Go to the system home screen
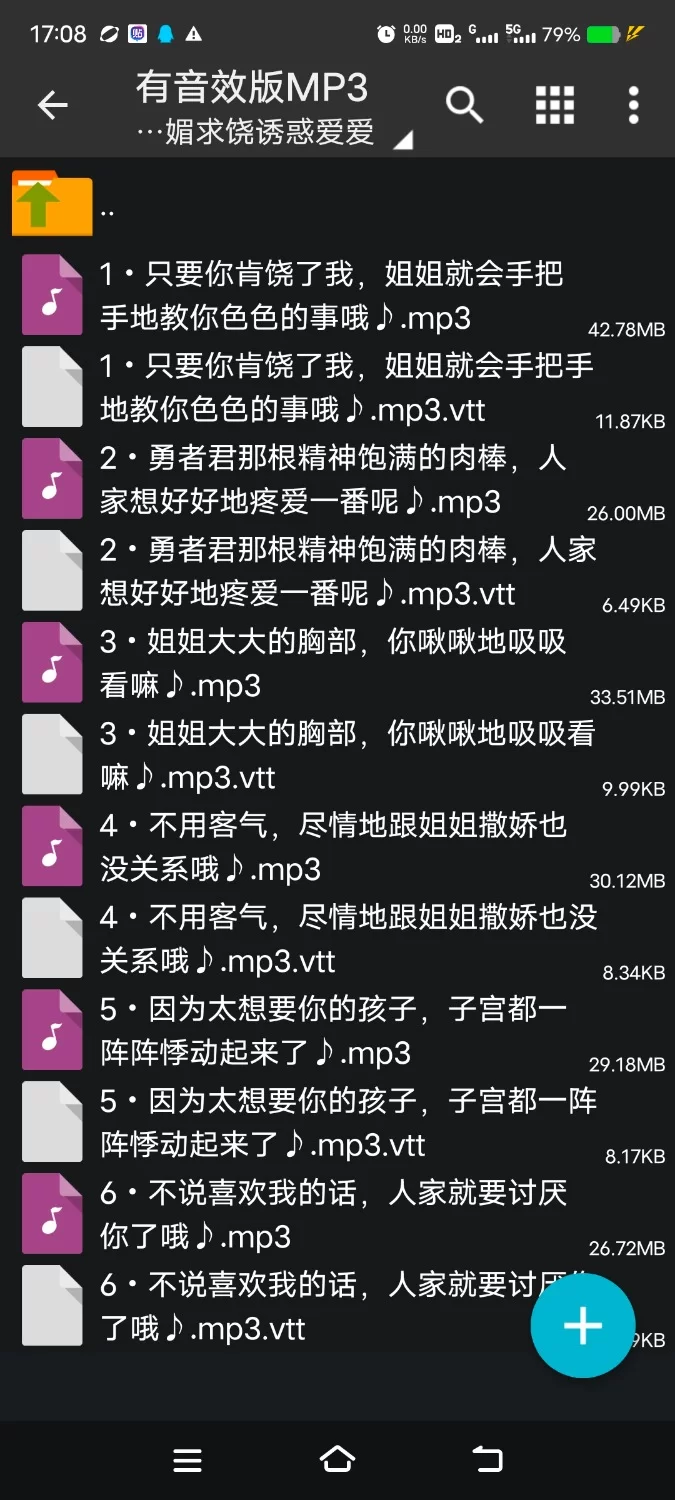Screen dimensions: 675x1500 pyautogui.click(x=337, y=1460)
